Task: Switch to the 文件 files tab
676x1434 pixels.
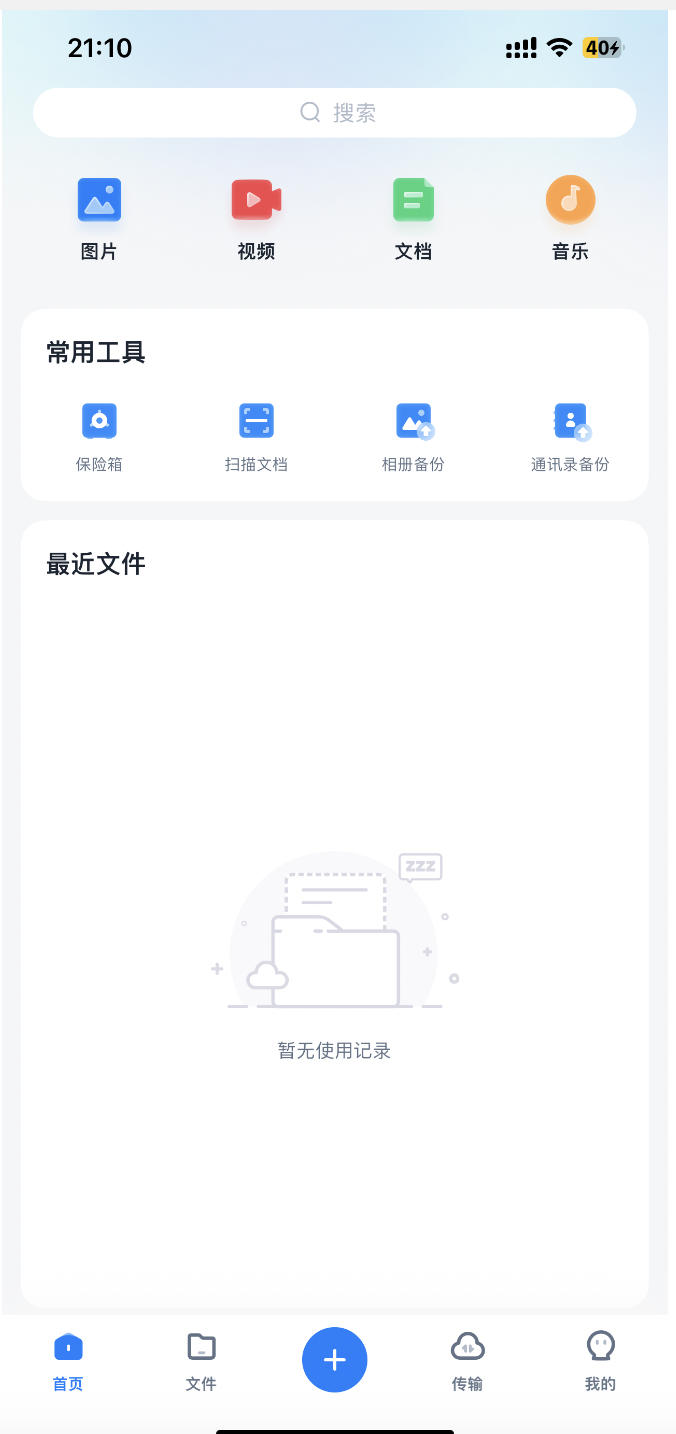Action: 201,1360
